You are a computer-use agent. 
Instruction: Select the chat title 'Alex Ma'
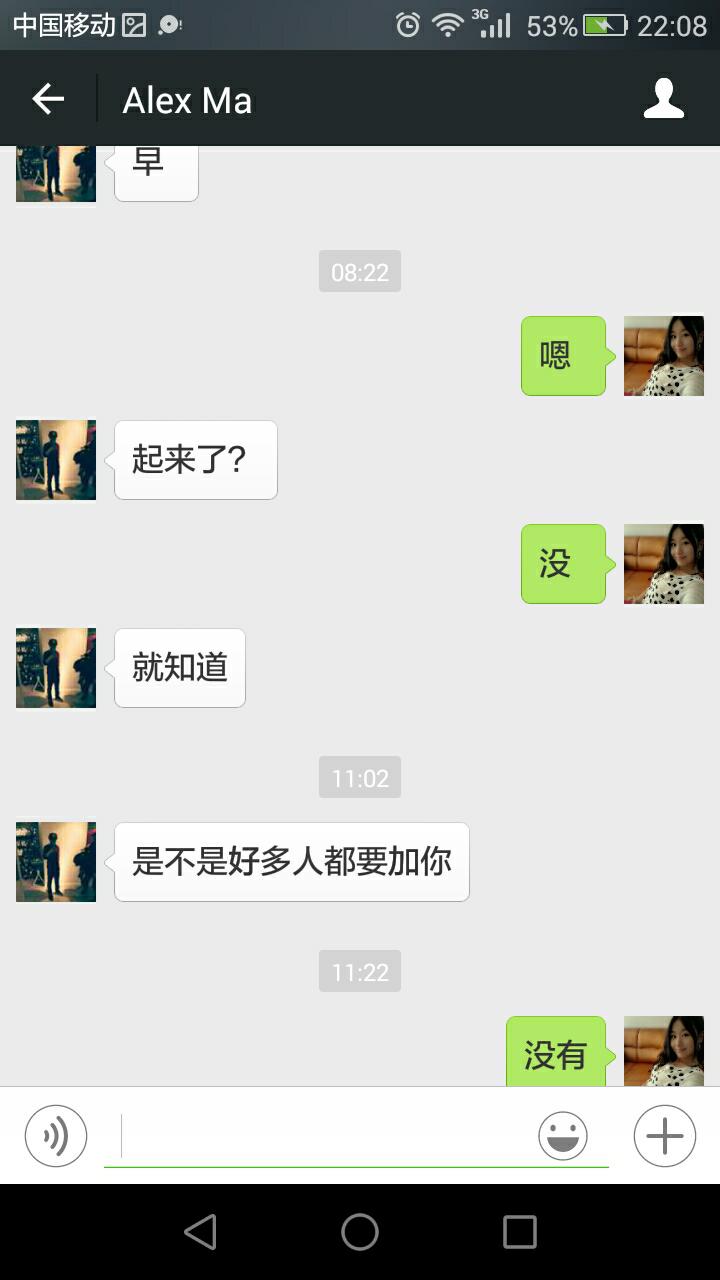click(x=186, y=97)
